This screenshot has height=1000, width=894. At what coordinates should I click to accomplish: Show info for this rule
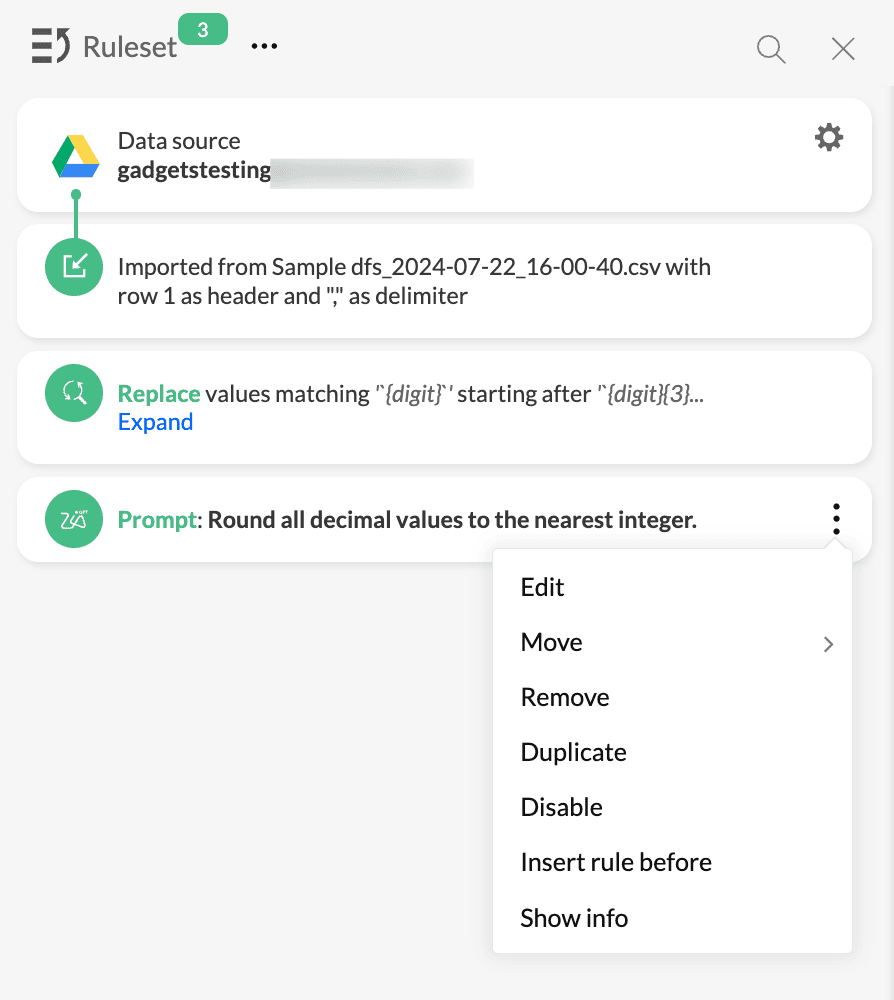tap(574, 917)
